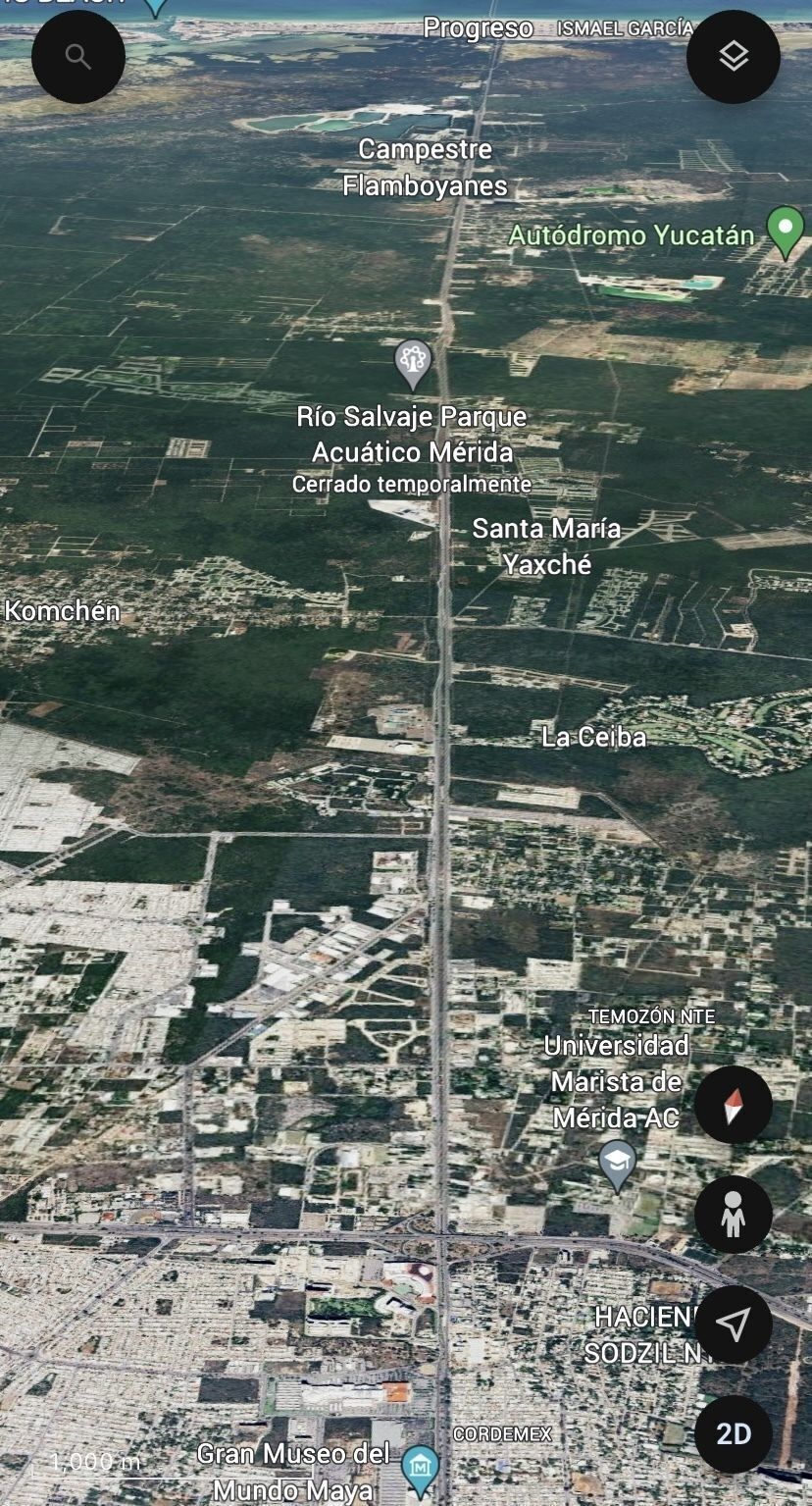Fly to my current location
The width and height of the screenshot is (812, 1506).
tap(733, 1324)
